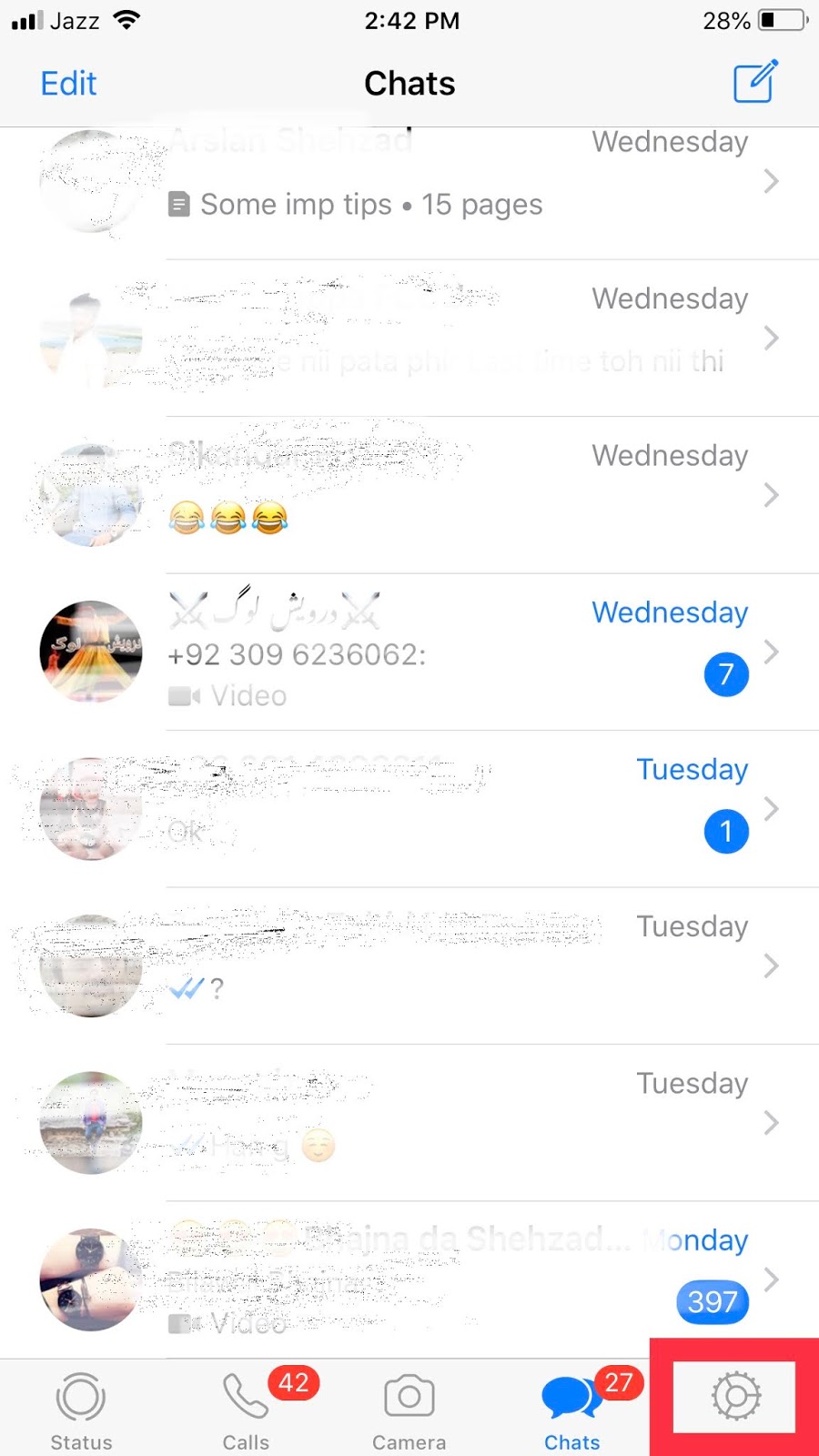Open the chat with 397 unread messages
Viewport: 819px width, 1456px height.
[409, 1279]
